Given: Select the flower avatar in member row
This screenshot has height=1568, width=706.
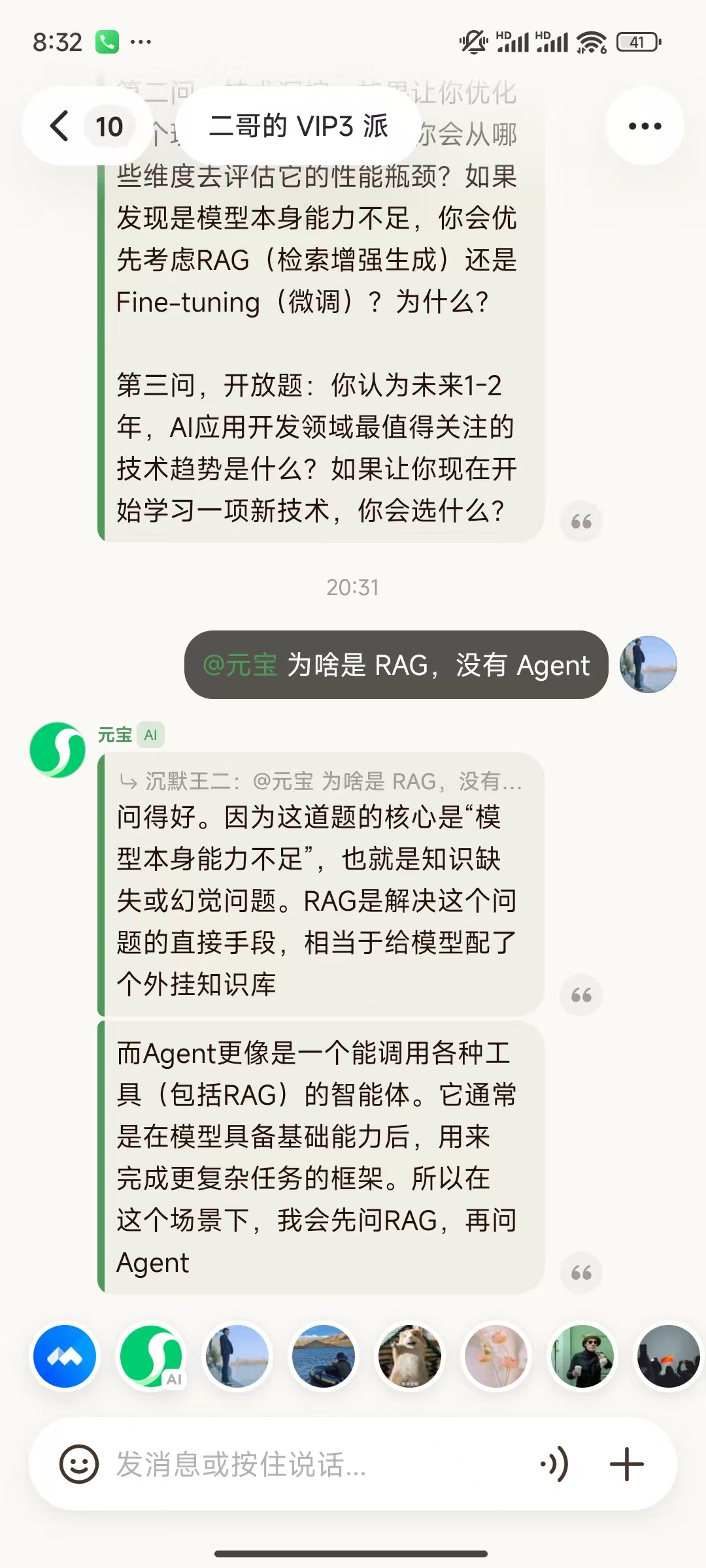Looking at the screenshot, I should pos(496,1356).
